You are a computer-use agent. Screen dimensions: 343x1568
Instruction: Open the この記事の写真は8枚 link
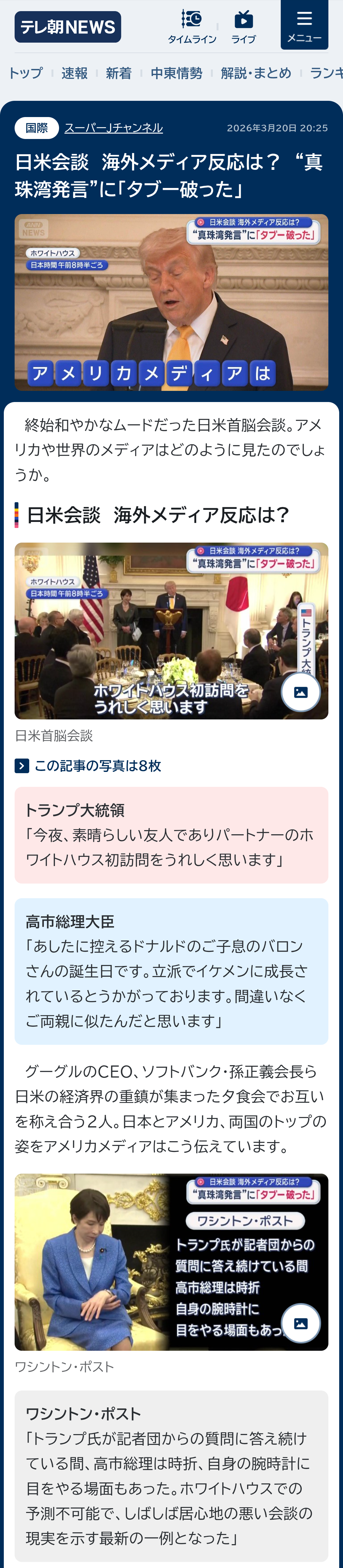(97, 766)
